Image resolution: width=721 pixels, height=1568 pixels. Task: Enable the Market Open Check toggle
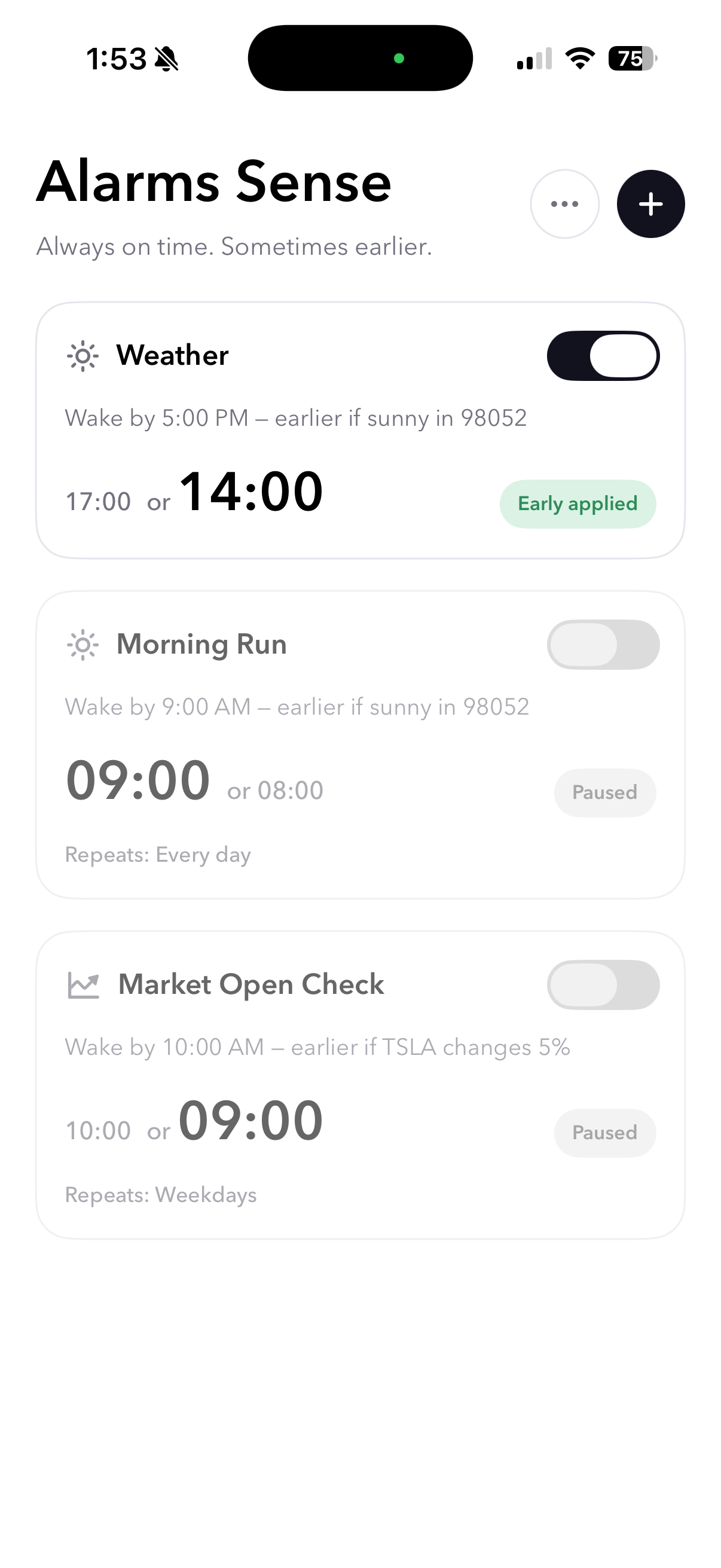[604, 984]
